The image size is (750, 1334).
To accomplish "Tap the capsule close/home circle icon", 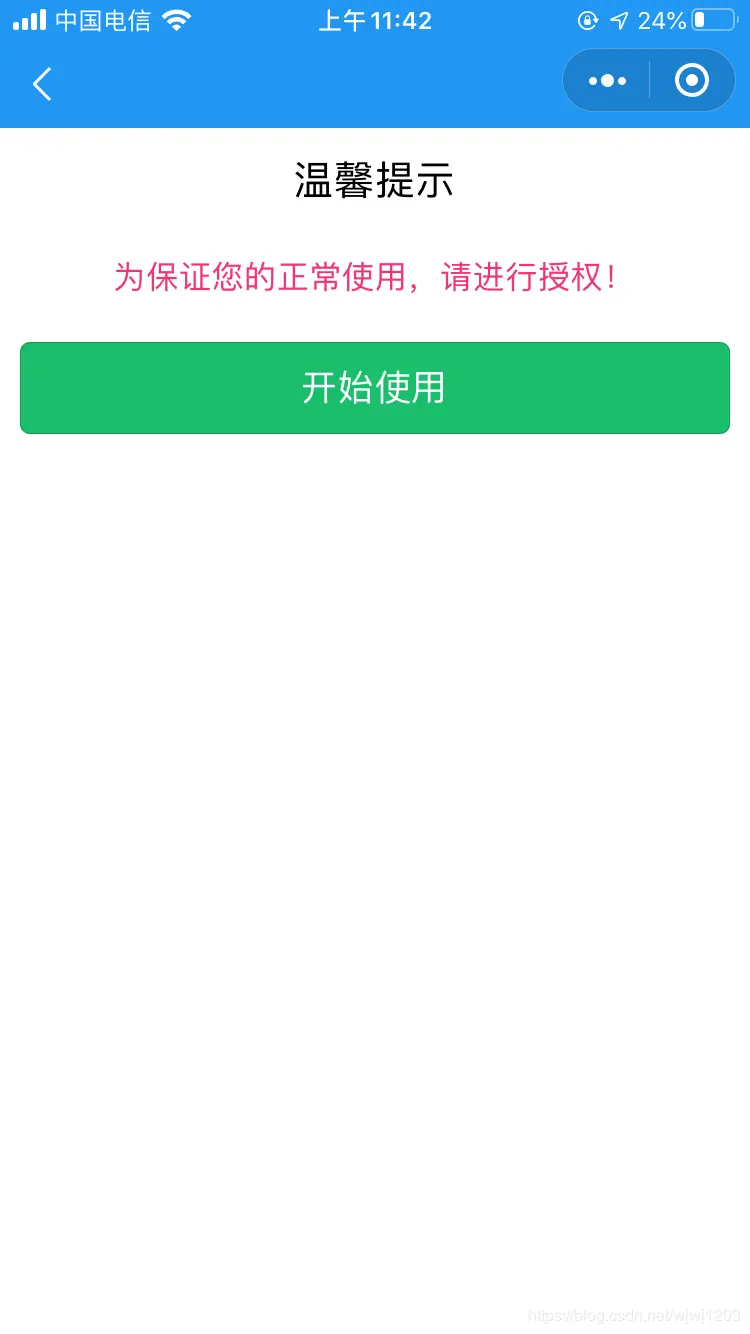I will click(x=691, y=80).
